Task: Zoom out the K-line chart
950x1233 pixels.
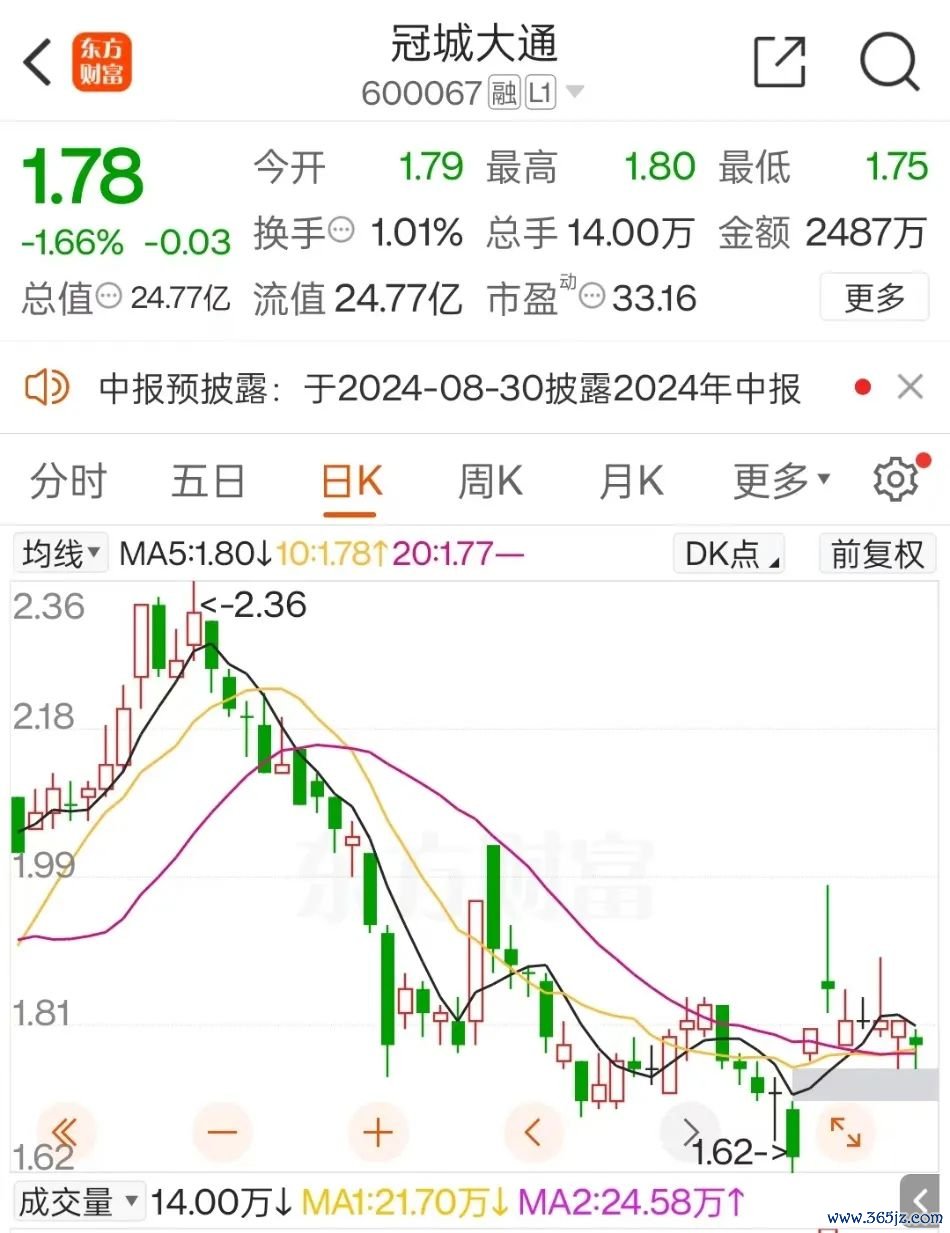Action: (x=222, y=1132)
